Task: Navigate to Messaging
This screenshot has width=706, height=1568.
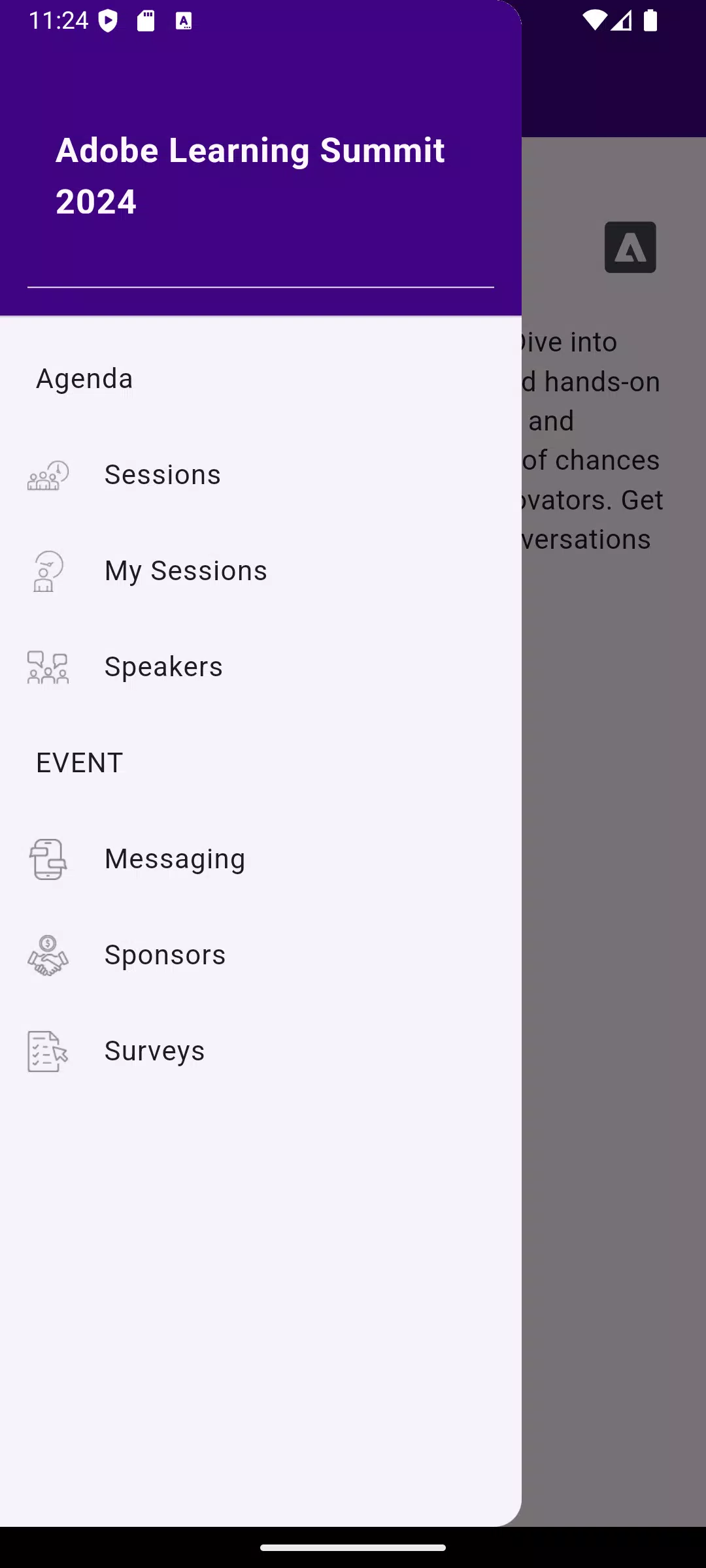Action: 174,858
